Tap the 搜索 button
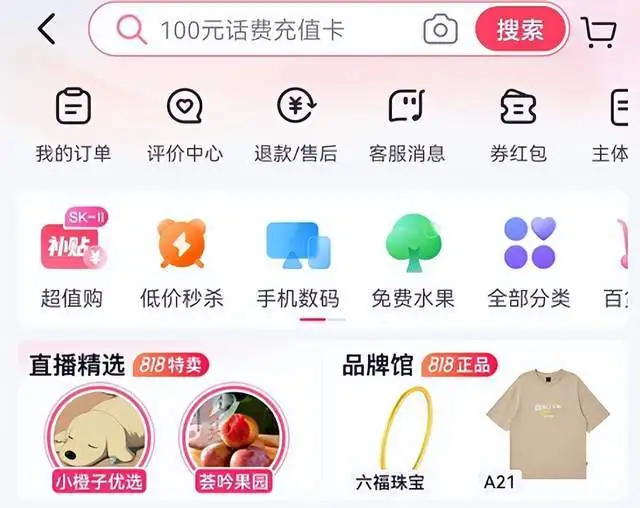This screenshot has width=640, height=508. pyautogui.click(x=520, y=30)
